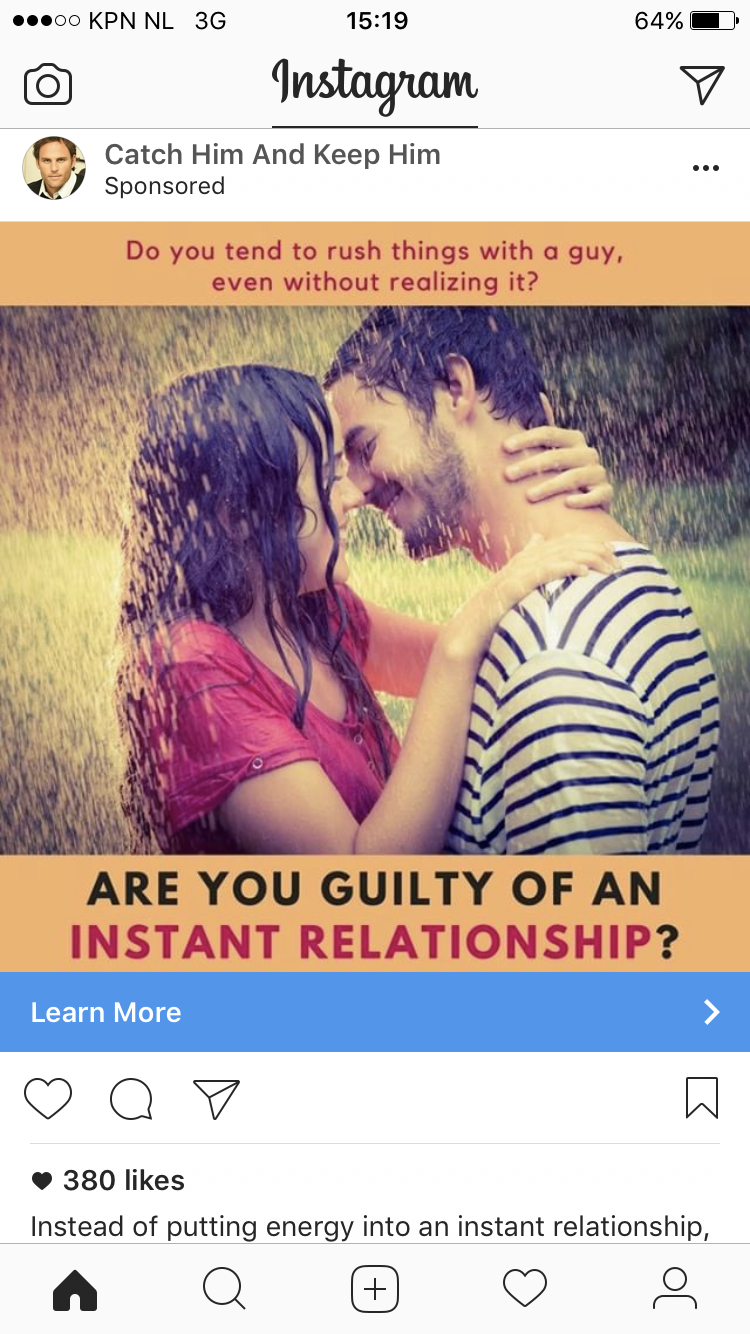Bookmark the sponsored post
The width and height of the screenshot is (750, 1334).
(702, 1098)
